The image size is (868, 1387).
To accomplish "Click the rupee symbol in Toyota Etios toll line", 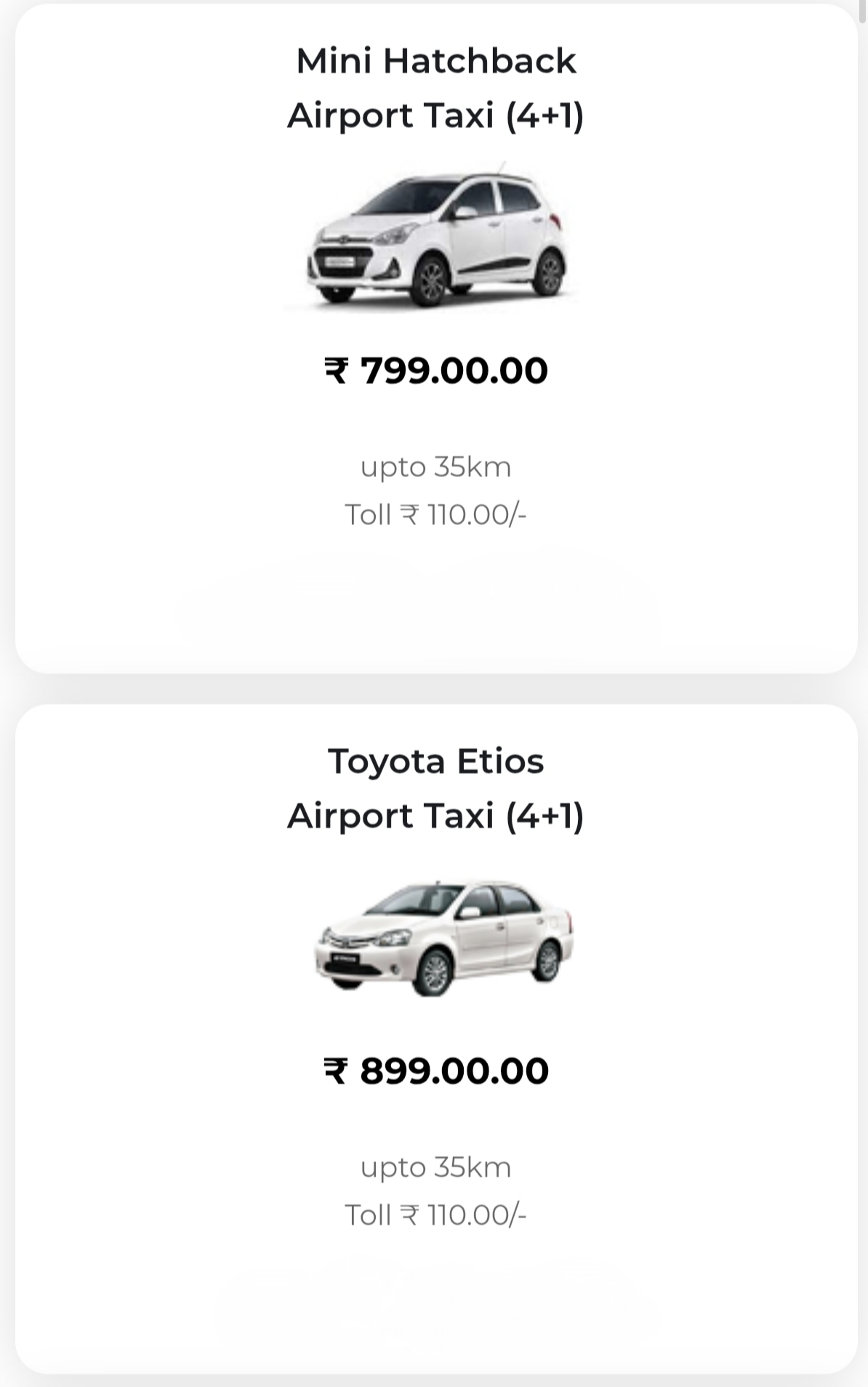I will click(x=411, y=1213).
